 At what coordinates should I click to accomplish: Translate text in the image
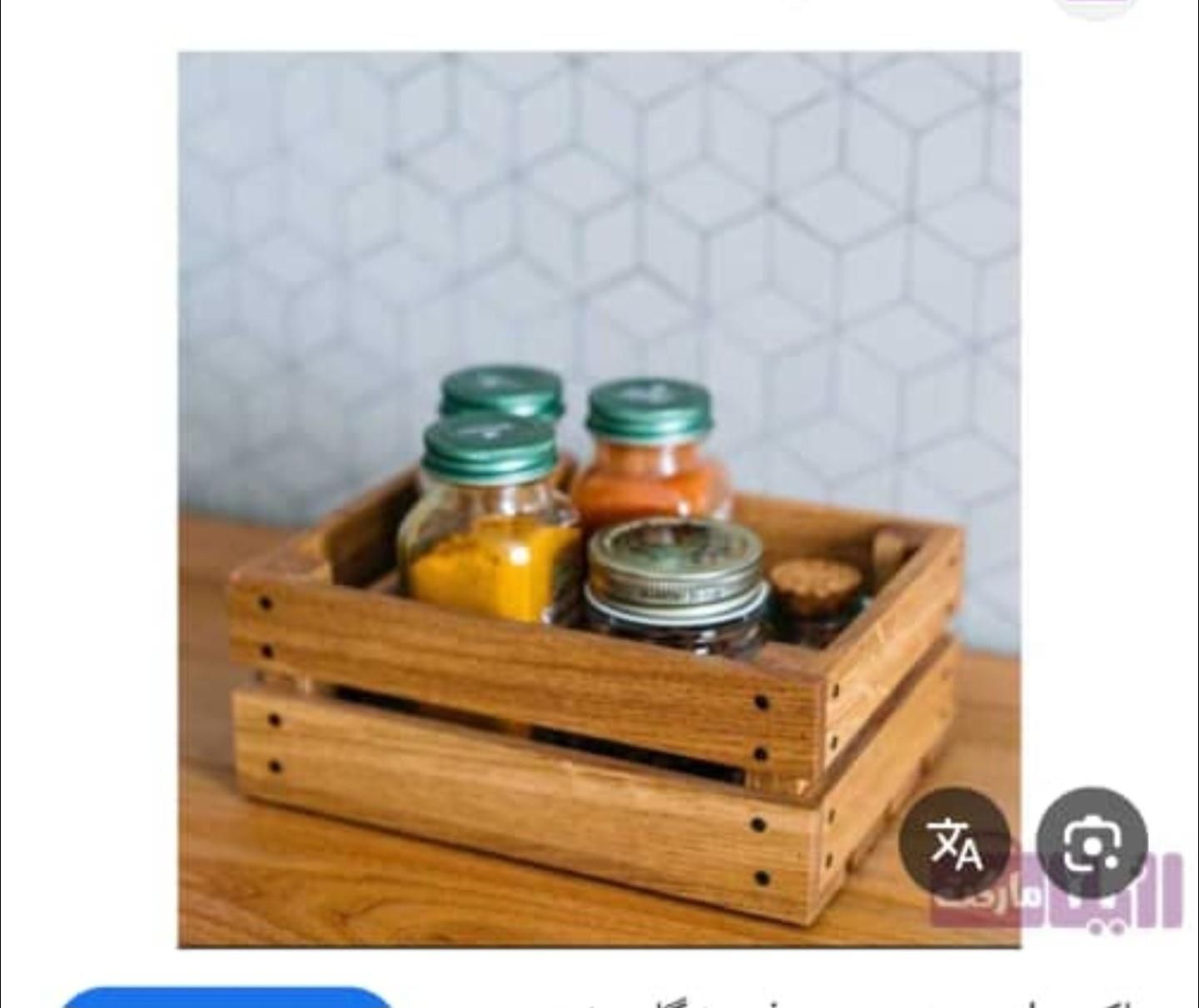click(954, 842)
